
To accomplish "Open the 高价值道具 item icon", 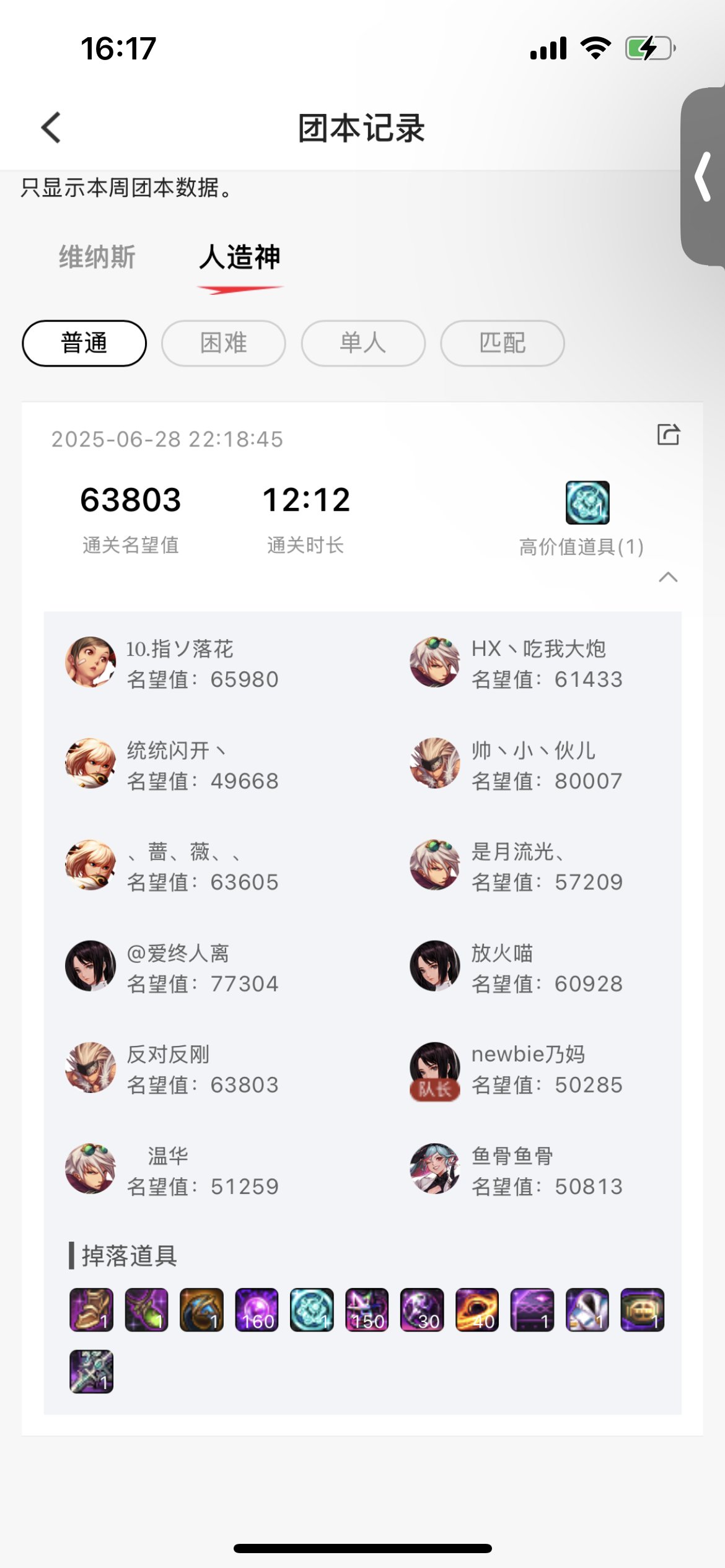I will (587, 502).
